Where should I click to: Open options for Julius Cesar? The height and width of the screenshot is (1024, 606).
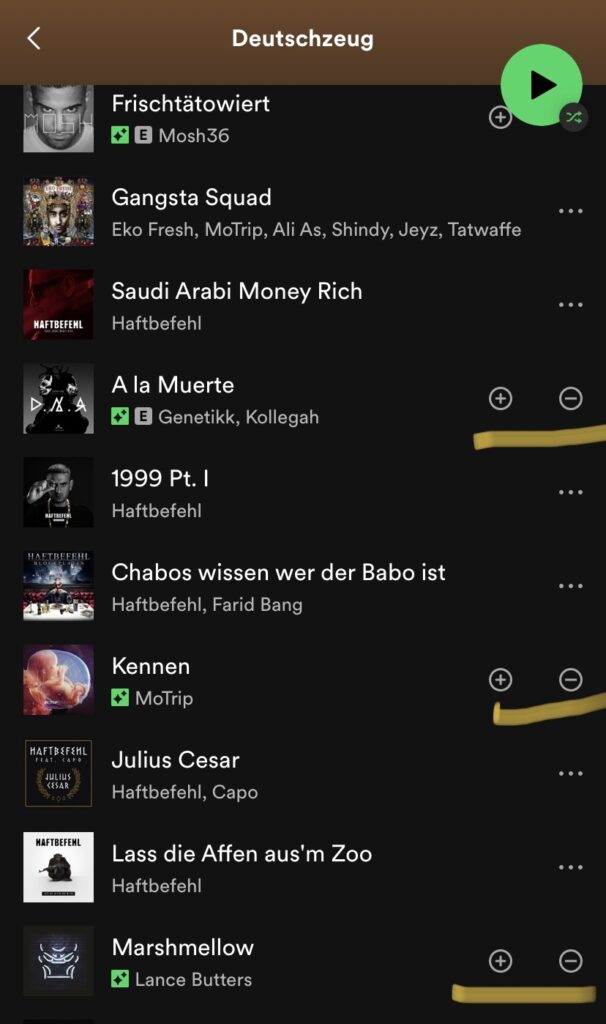[570, 774]
